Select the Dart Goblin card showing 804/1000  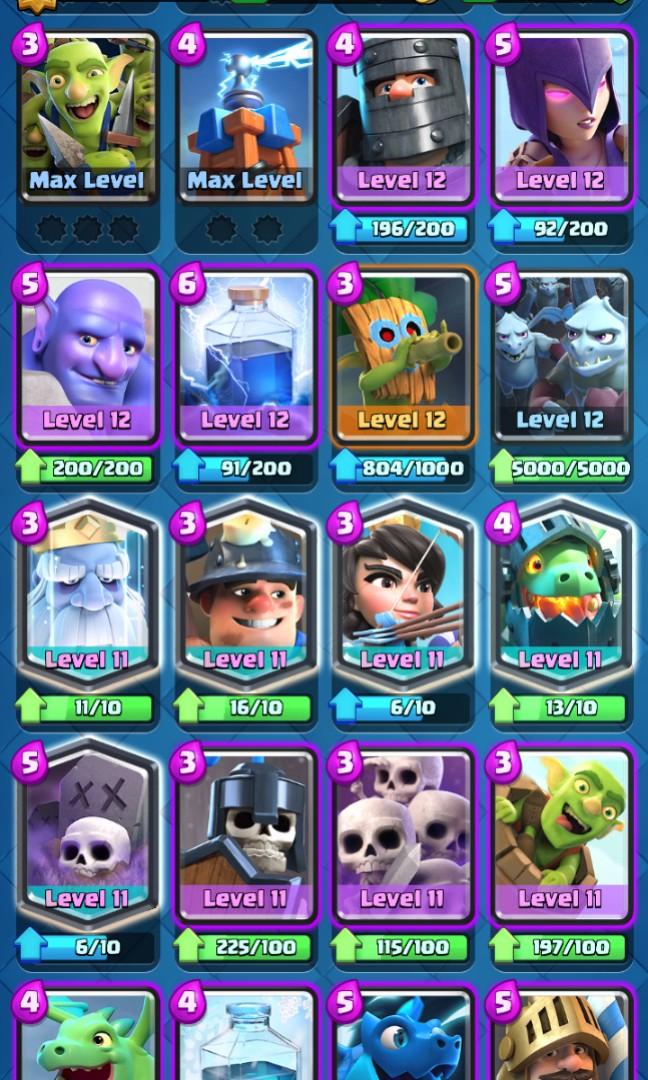(403, 355)
